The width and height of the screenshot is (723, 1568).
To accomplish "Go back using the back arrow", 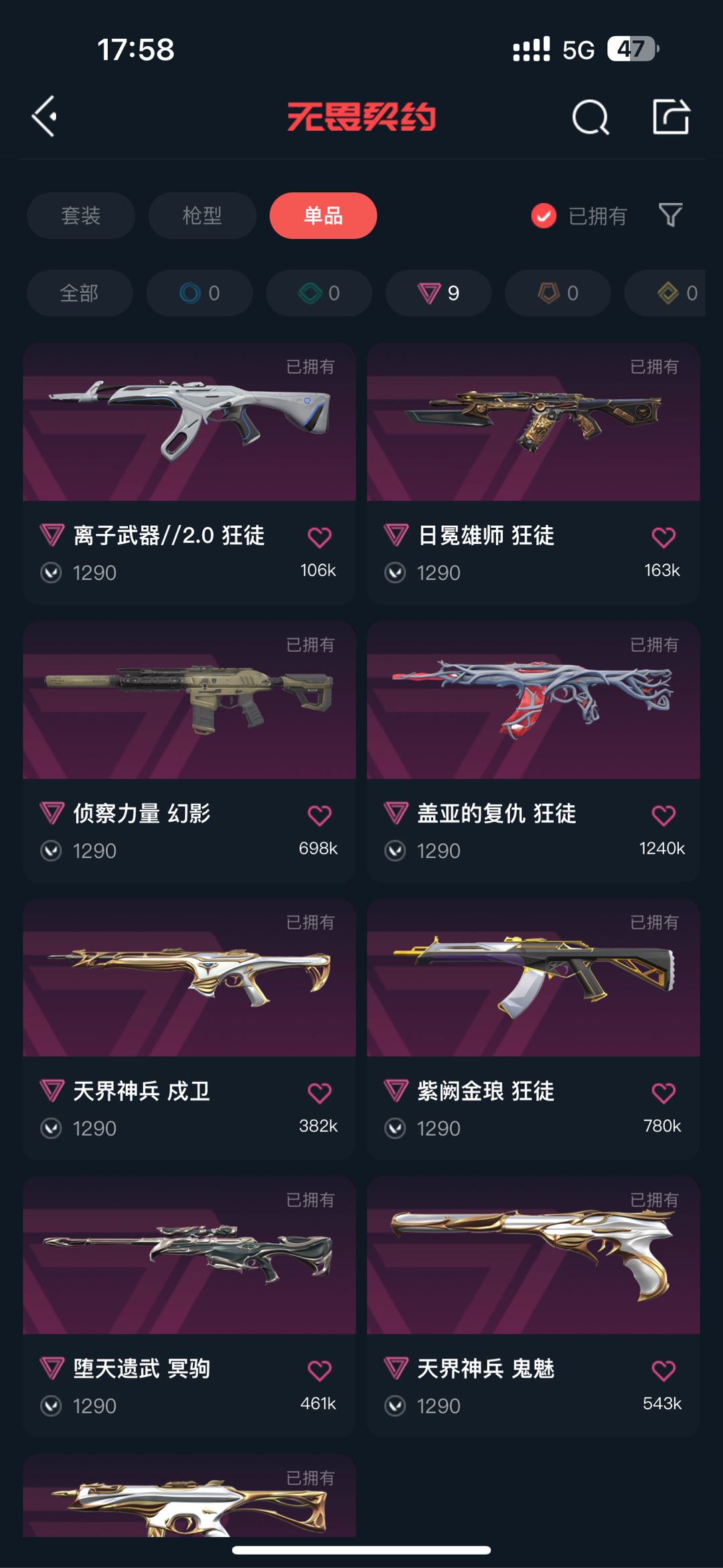I will 45,117.
